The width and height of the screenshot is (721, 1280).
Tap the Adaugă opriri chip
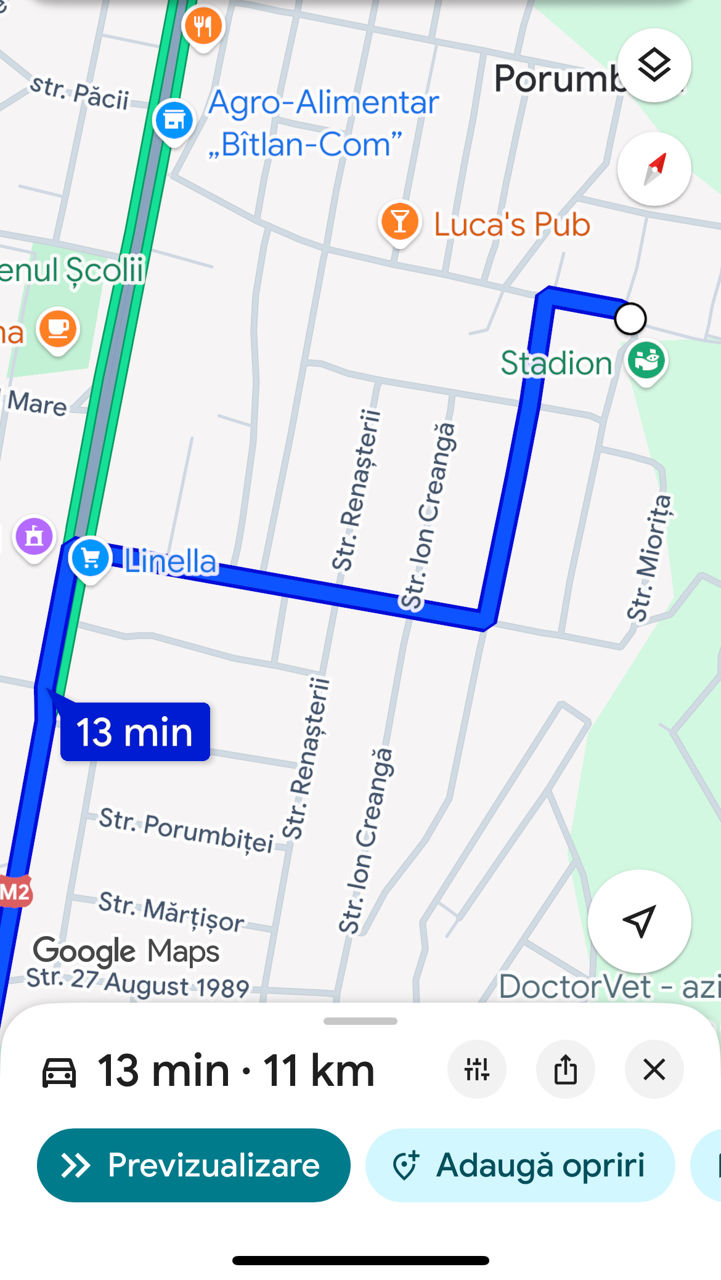coord(520,1165)
